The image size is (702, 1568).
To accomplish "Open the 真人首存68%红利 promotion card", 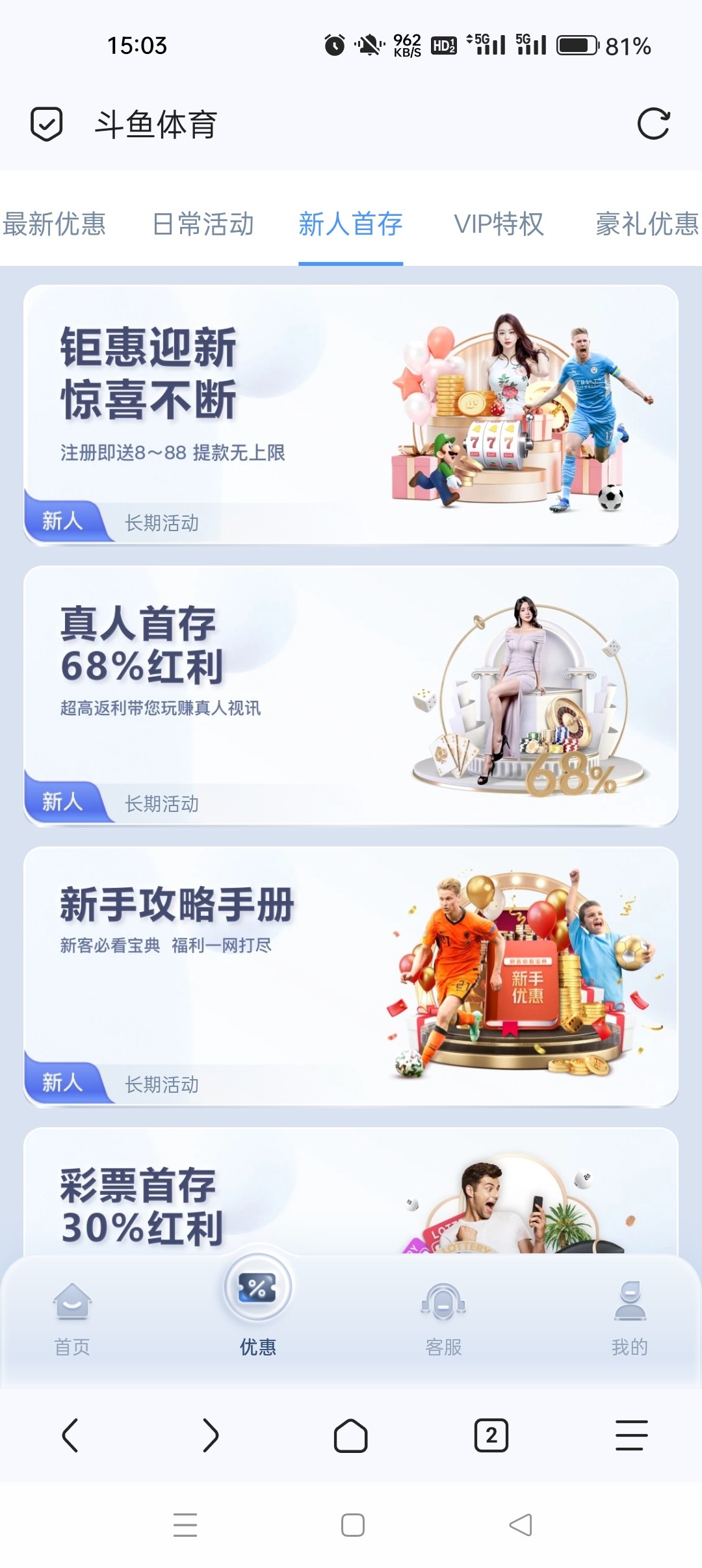I will coord(351,696).
